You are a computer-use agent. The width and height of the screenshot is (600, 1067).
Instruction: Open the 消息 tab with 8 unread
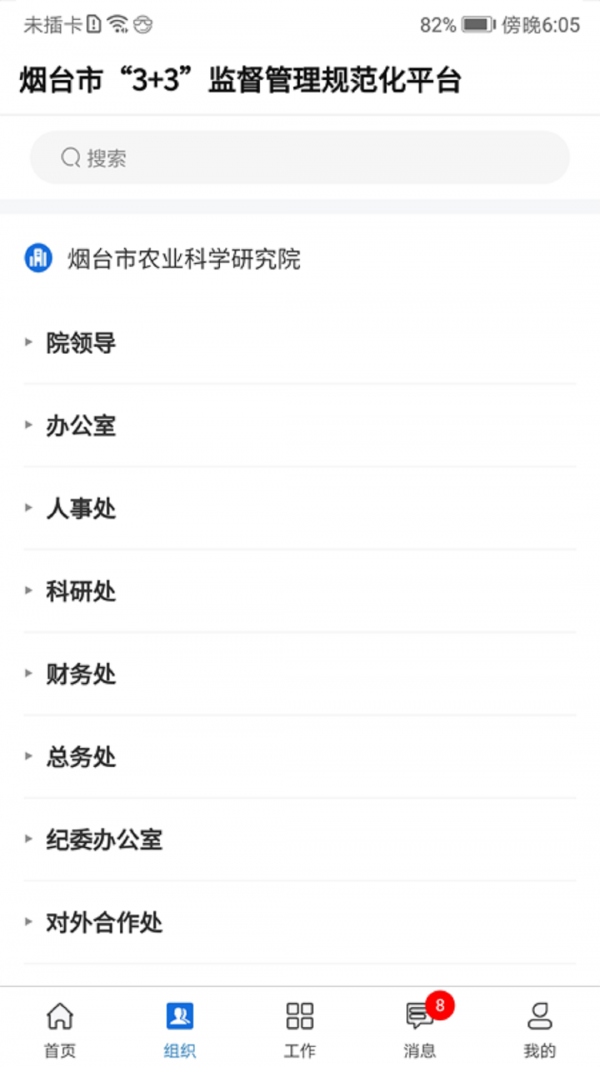click(x=420, y=1028)
